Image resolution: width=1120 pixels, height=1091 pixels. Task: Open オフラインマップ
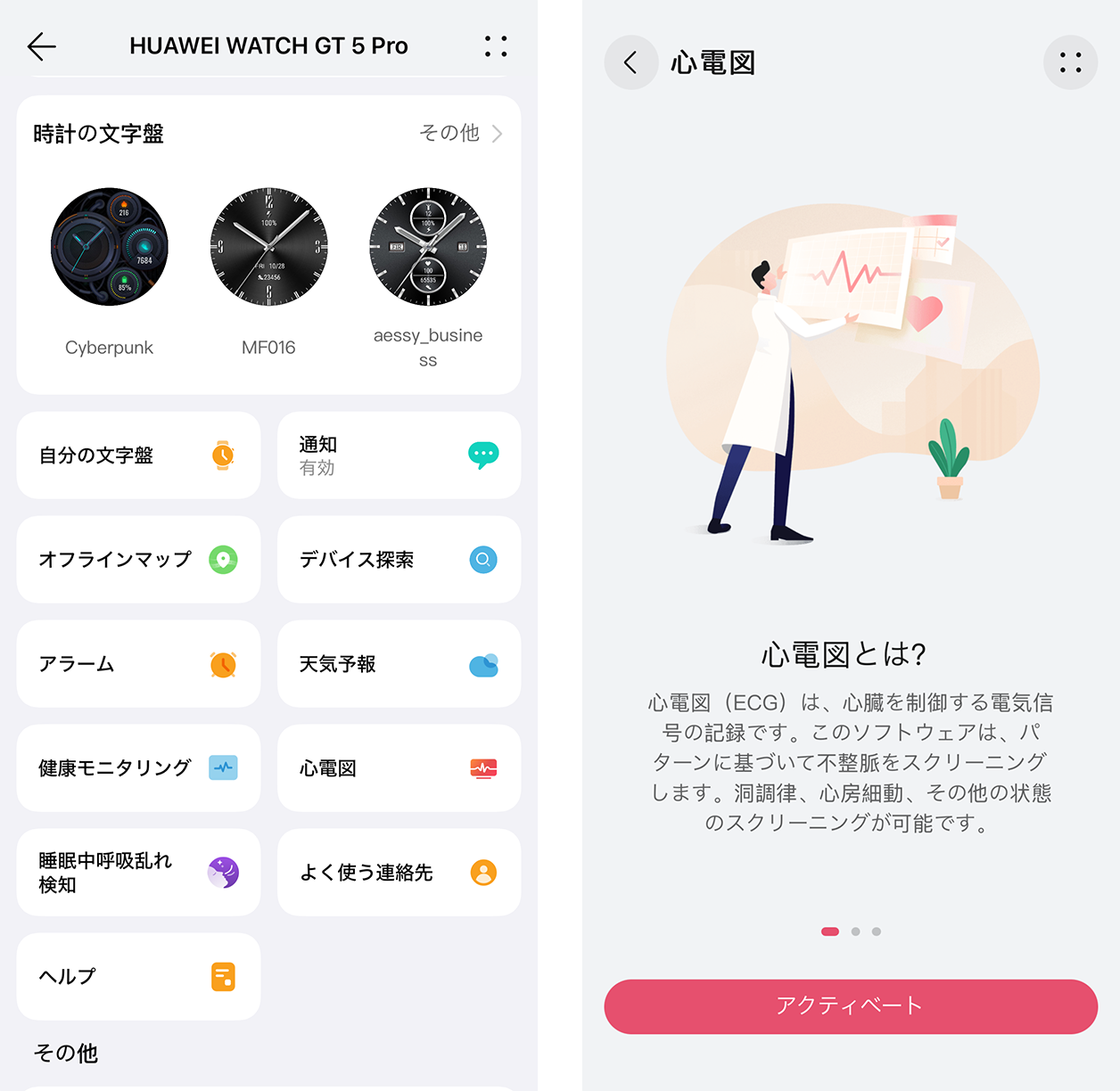138,560
